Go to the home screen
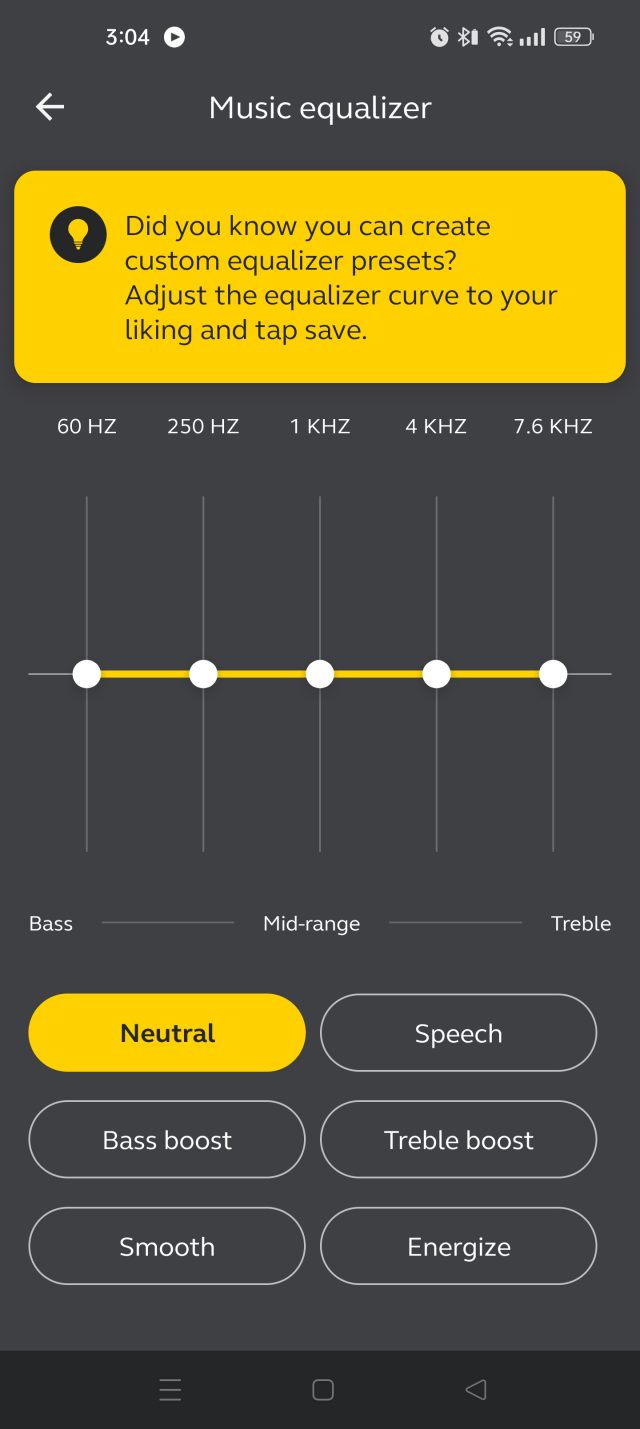 [322, 1390]
